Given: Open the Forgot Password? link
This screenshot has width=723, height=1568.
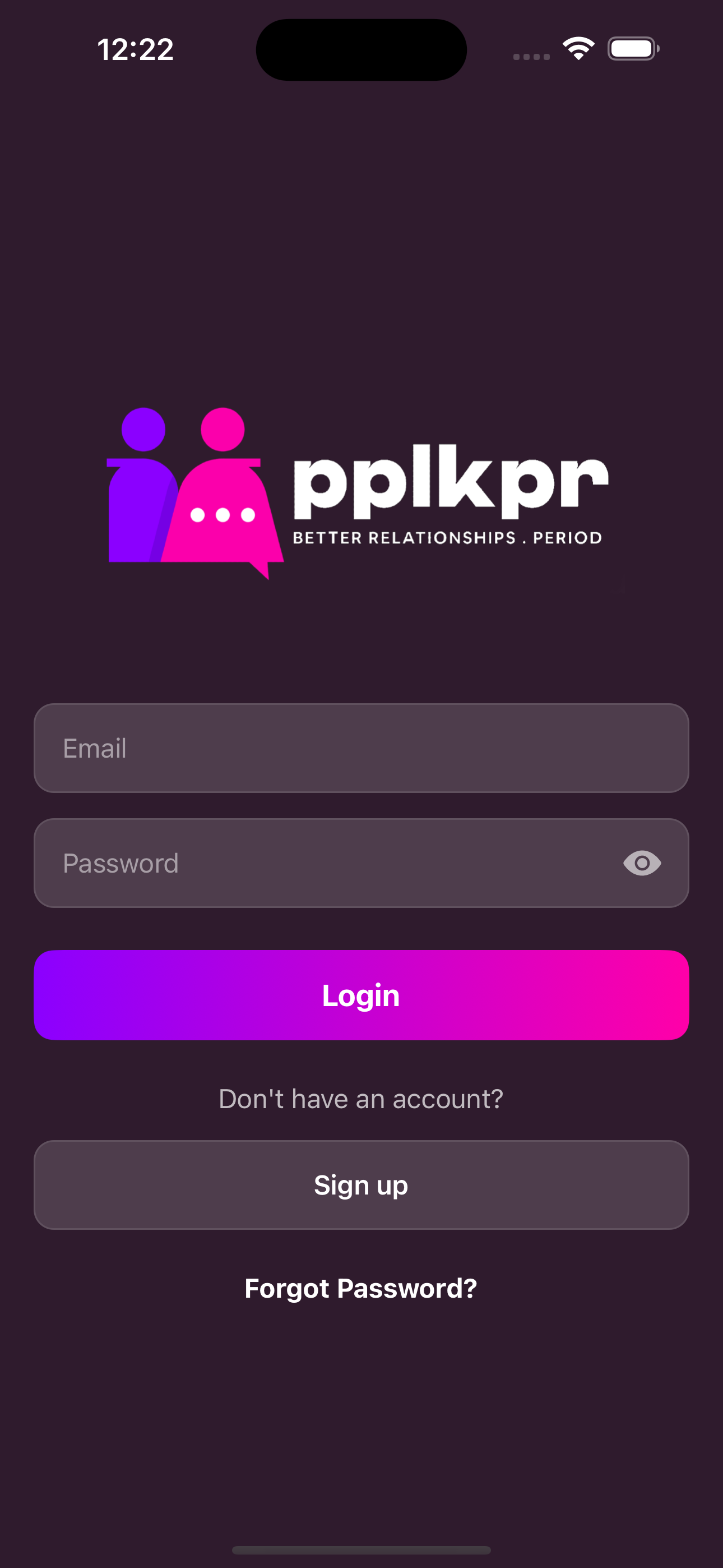Looking at the screenshot, I should 361,1289.
